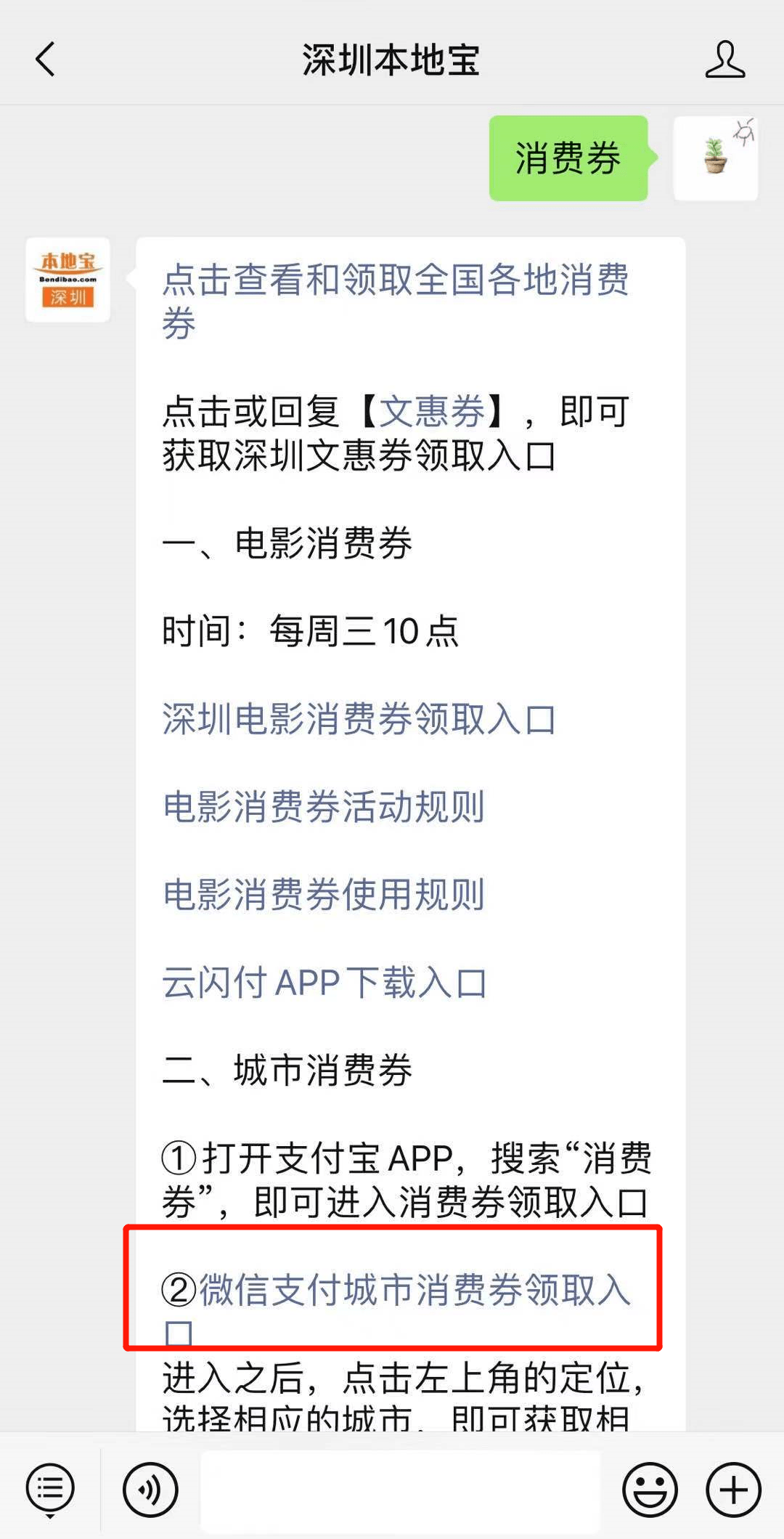The height and width of the screenshot is (1539, 784).
Task: Tap the 深圳本地宝 sender avatar
Action: tap(68, 280)
